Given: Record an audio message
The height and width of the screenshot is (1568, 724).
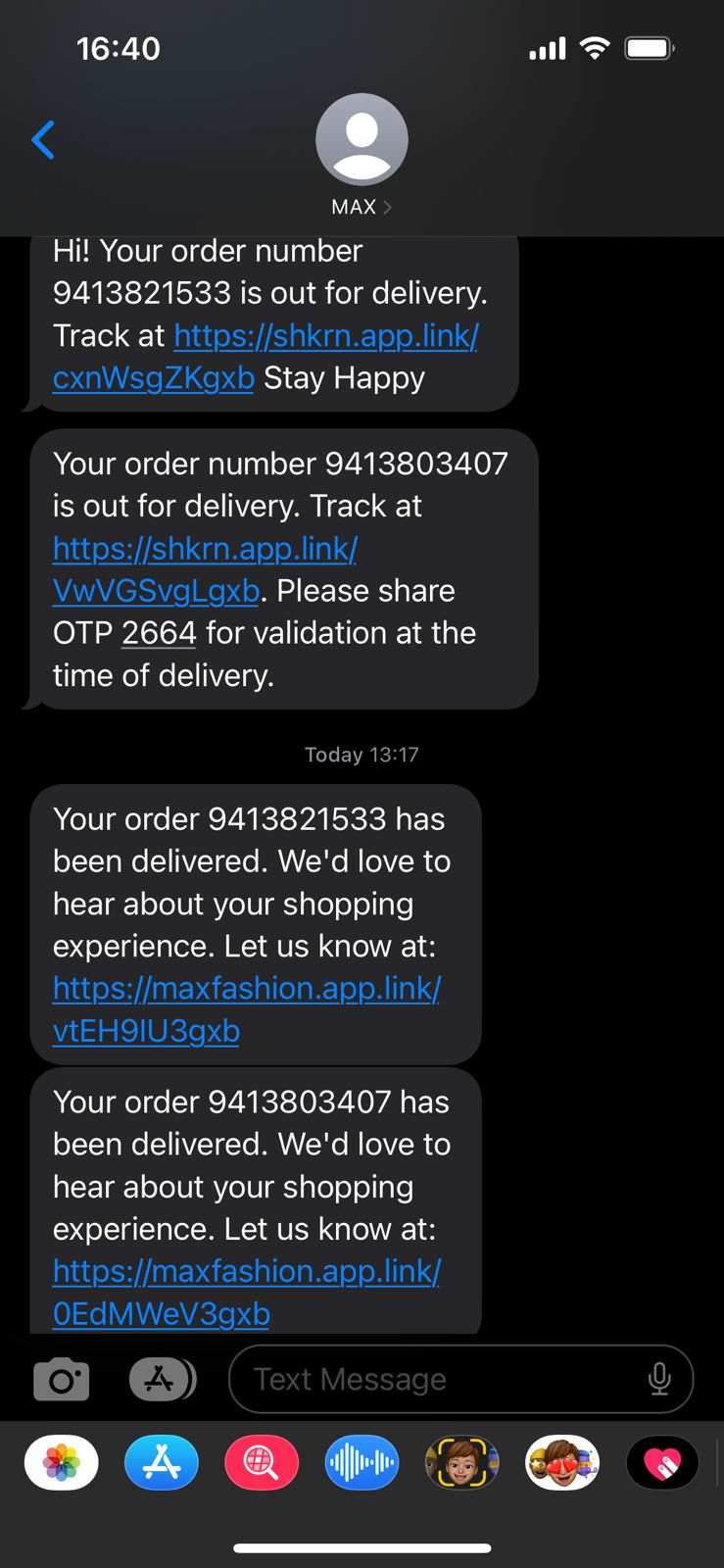Looking at the screenshot, I should [362, 1463].
